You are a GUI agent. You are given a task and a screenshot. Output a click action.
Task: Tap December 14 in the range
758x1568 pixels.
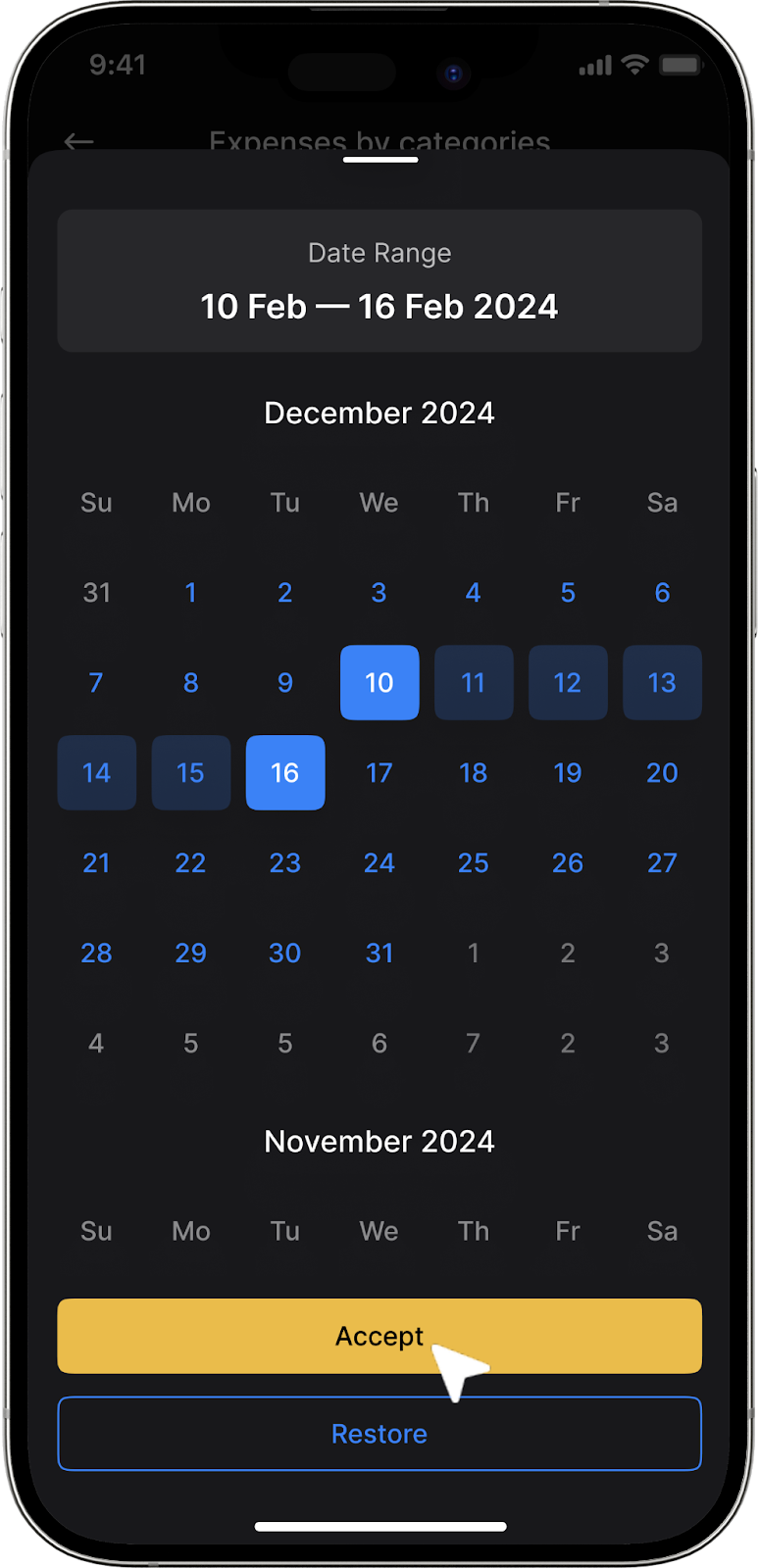click(96, 772)
